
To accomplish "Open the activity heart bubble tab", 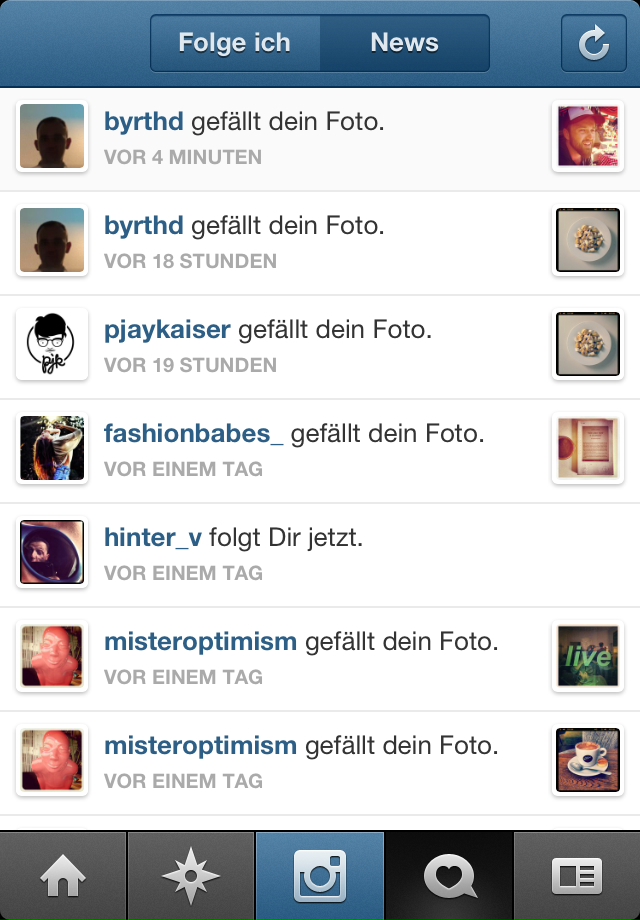I will pos(449,876).
